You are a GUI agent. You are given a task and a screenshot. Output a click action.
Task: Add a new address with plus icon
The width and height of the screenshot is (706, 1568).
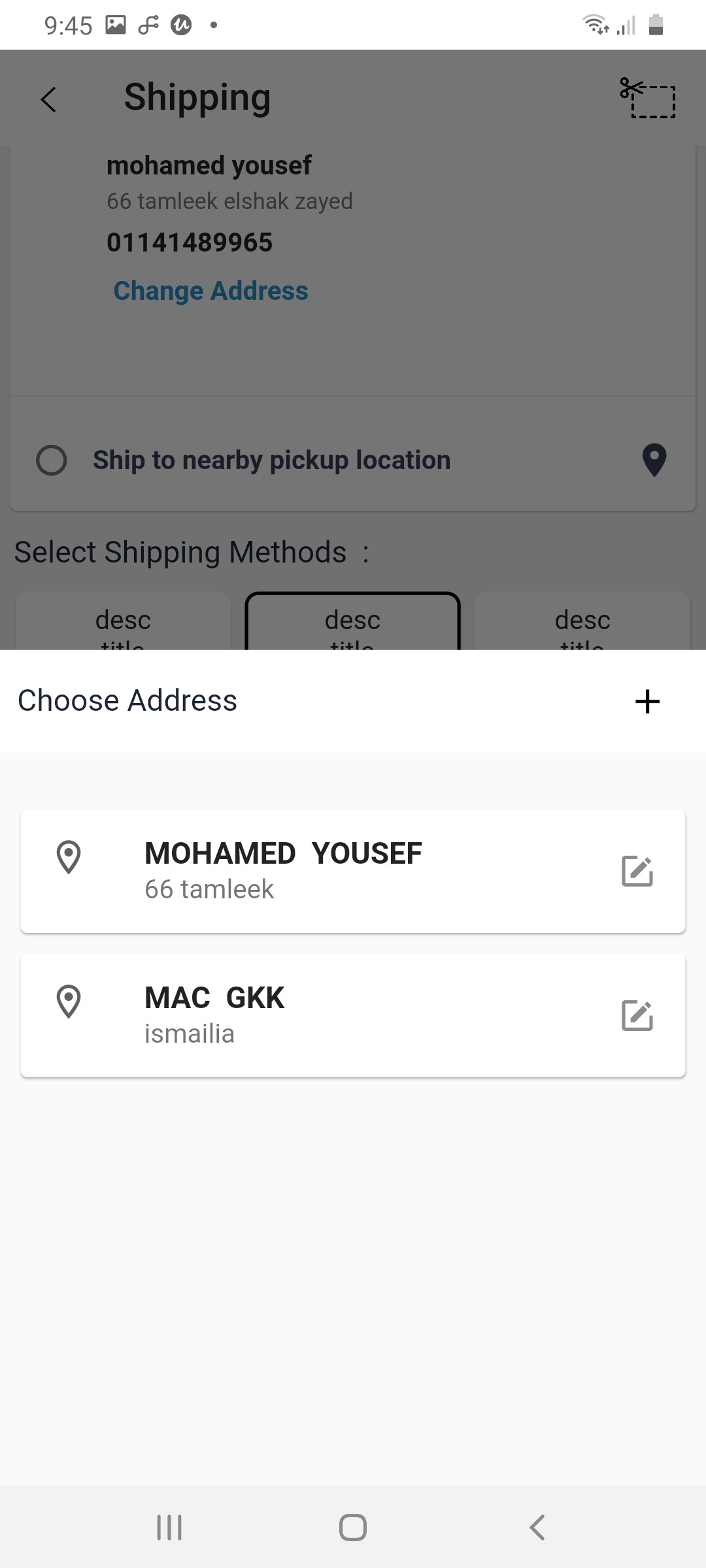[x=647, y=701]
